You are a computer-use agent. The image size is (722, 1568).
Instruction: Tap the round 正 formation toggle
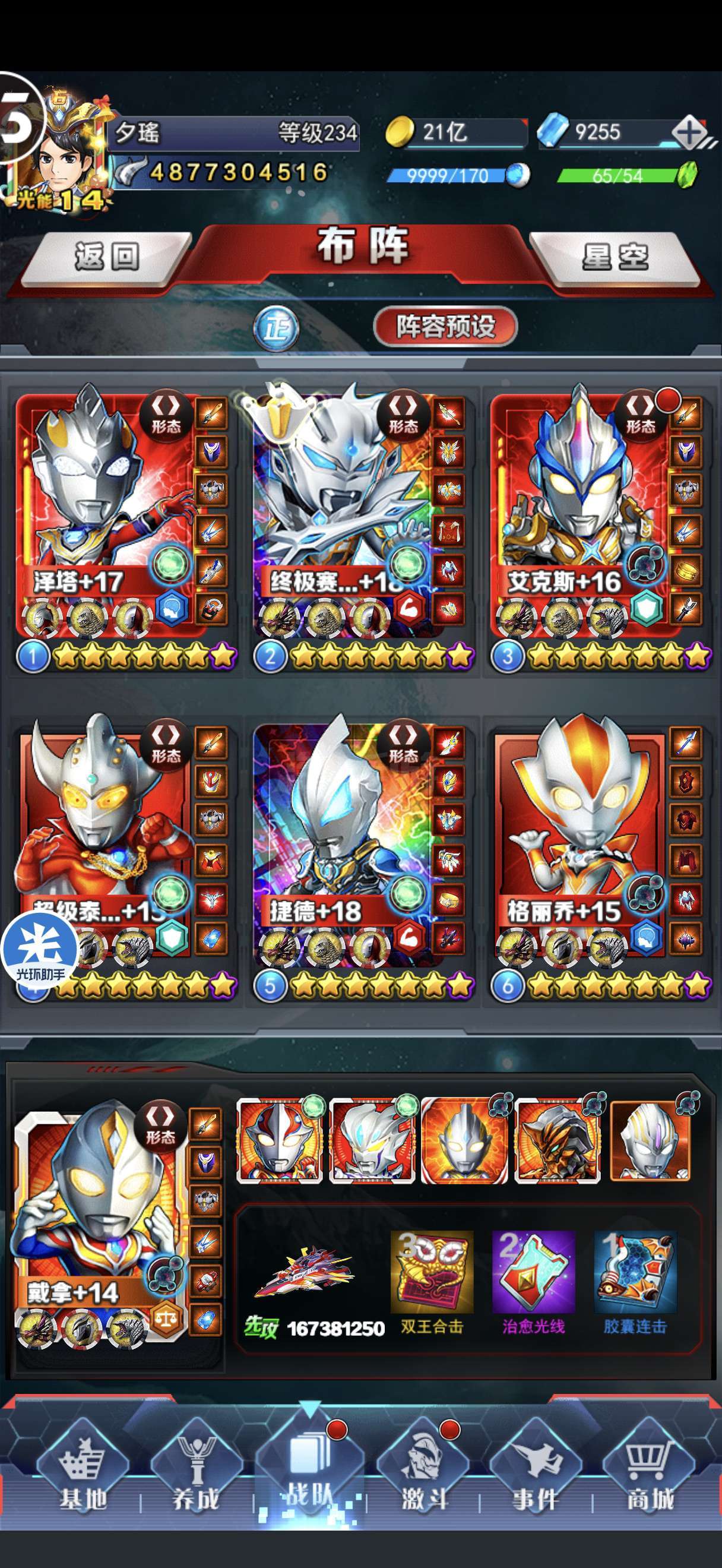pyautogui.click(x=277, y=328)
